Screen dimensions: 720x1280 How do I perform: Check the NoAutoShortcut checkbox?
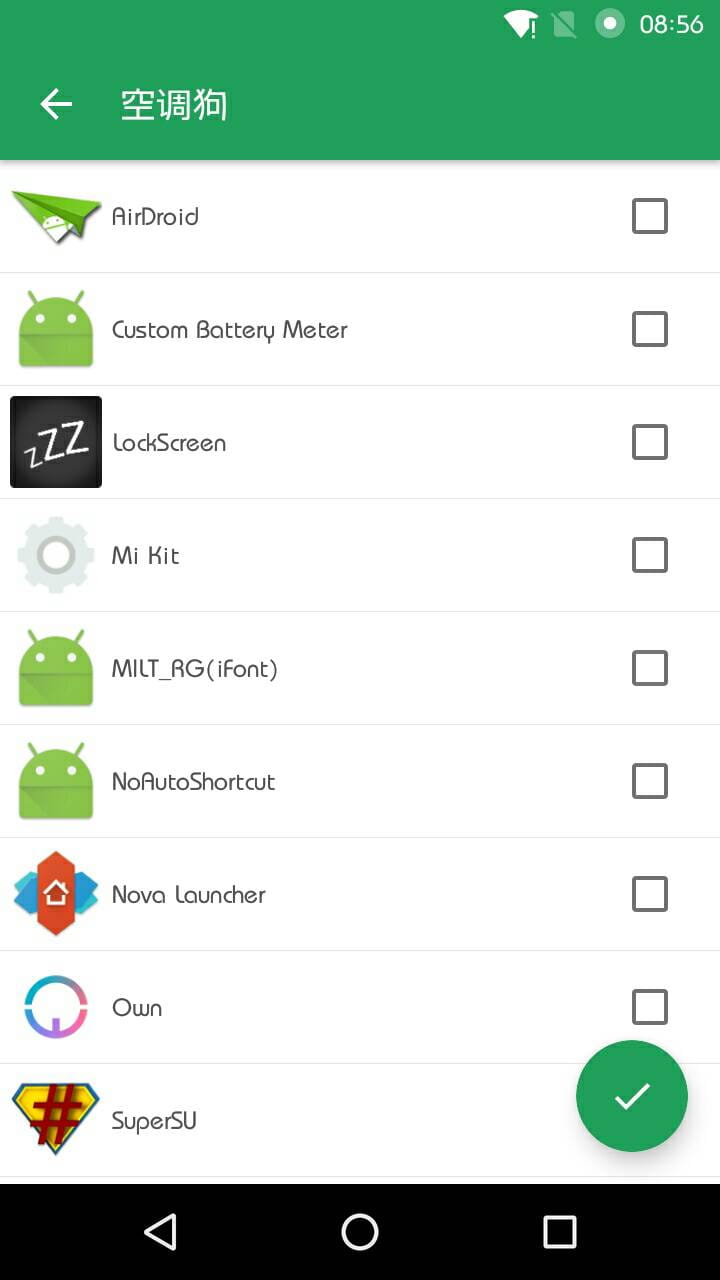[649, 781]
